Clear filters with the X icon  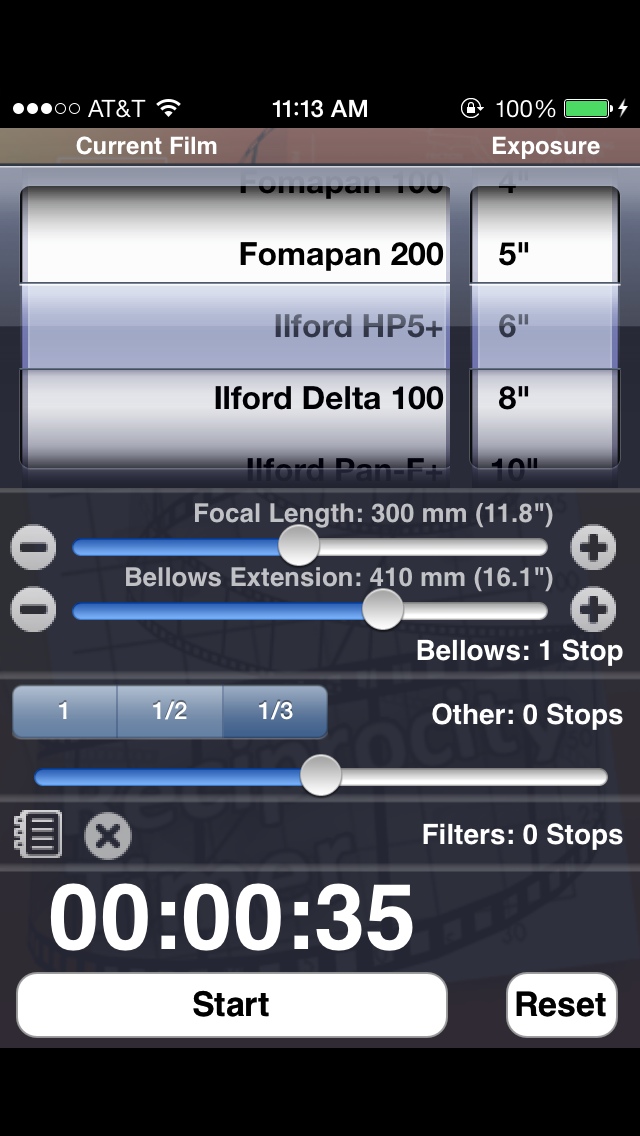108,836
